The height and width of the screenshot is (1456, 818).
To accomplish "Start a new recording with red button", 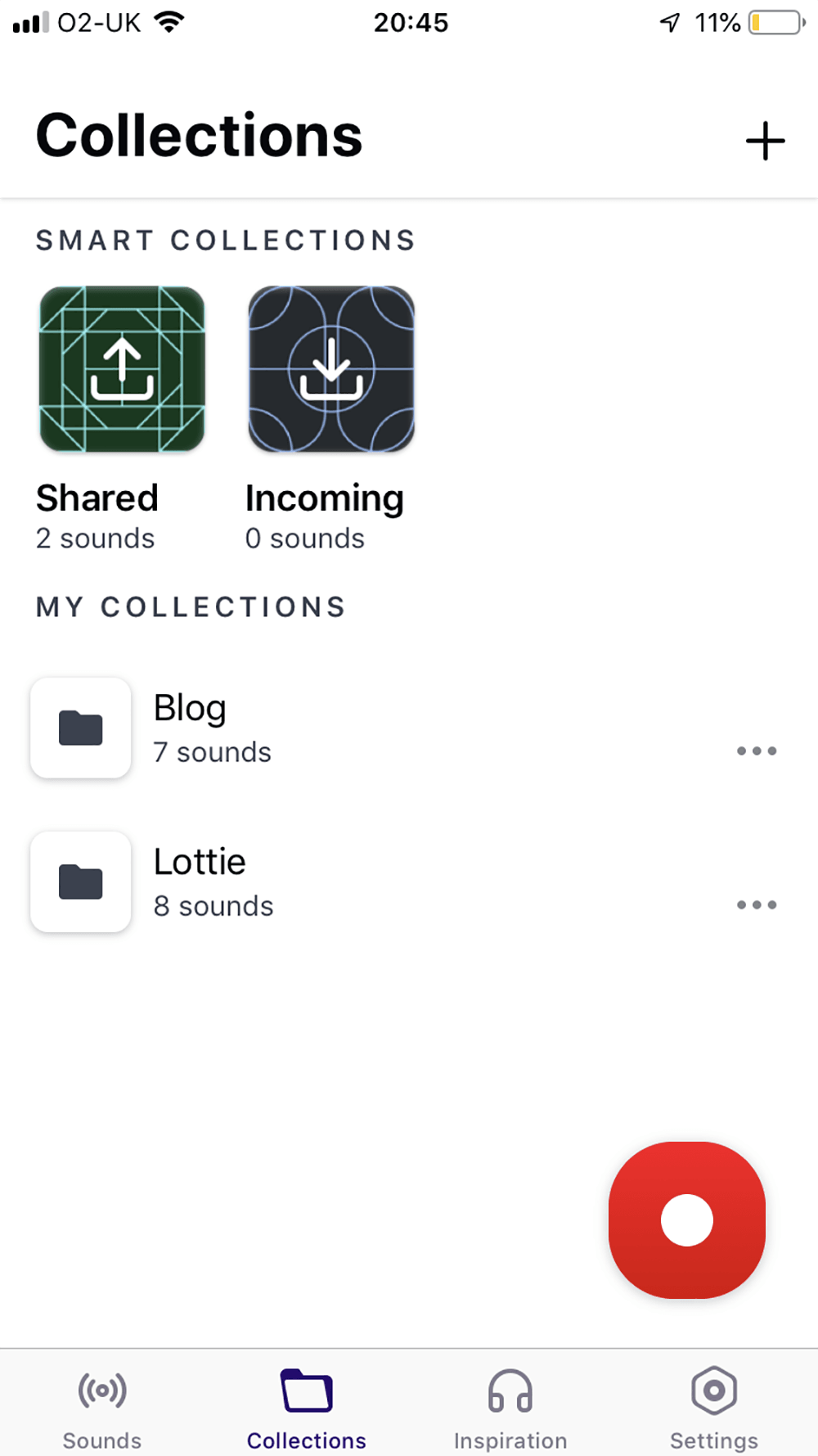I will [686, 1219].
